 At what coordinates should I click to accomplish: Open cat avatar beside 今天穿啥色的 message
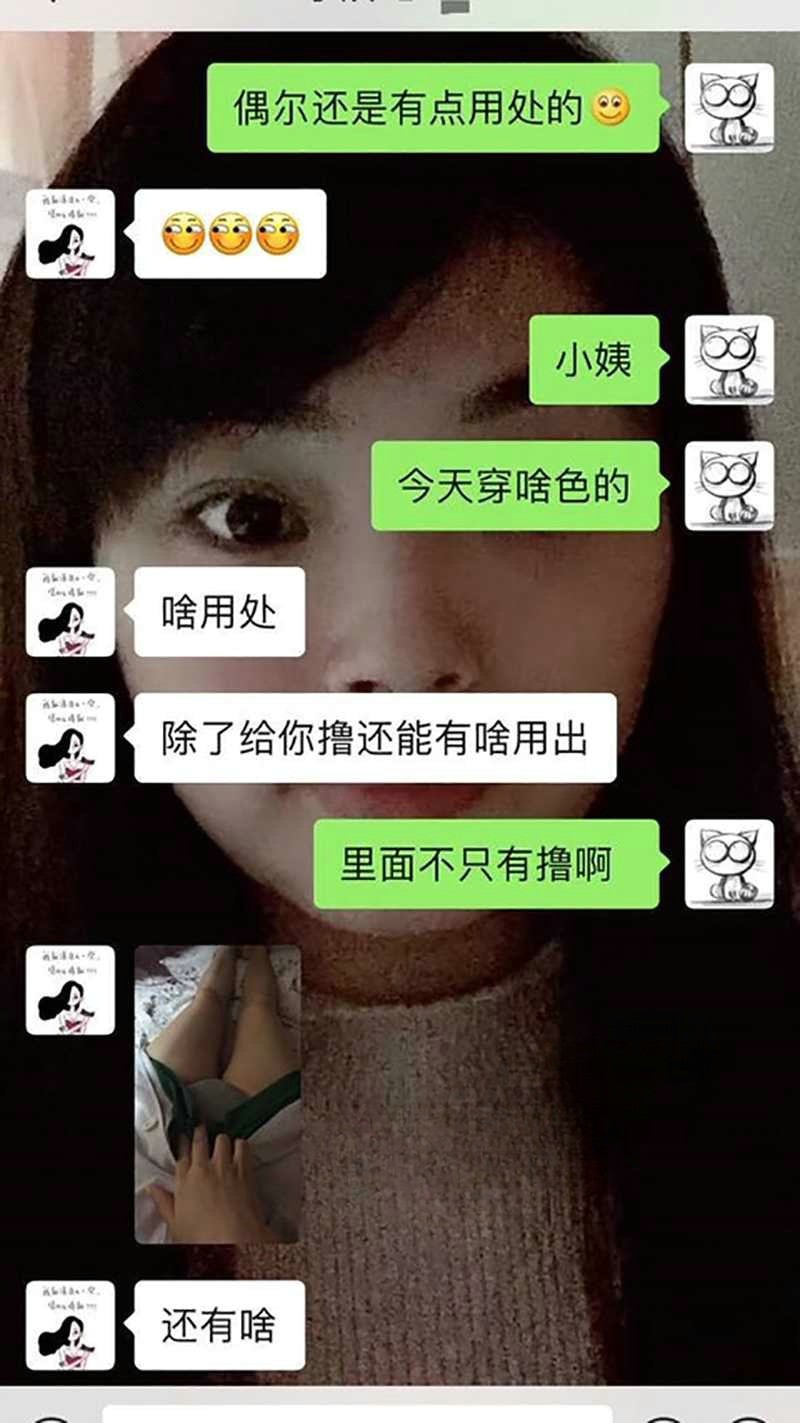(x=729, y=486)
